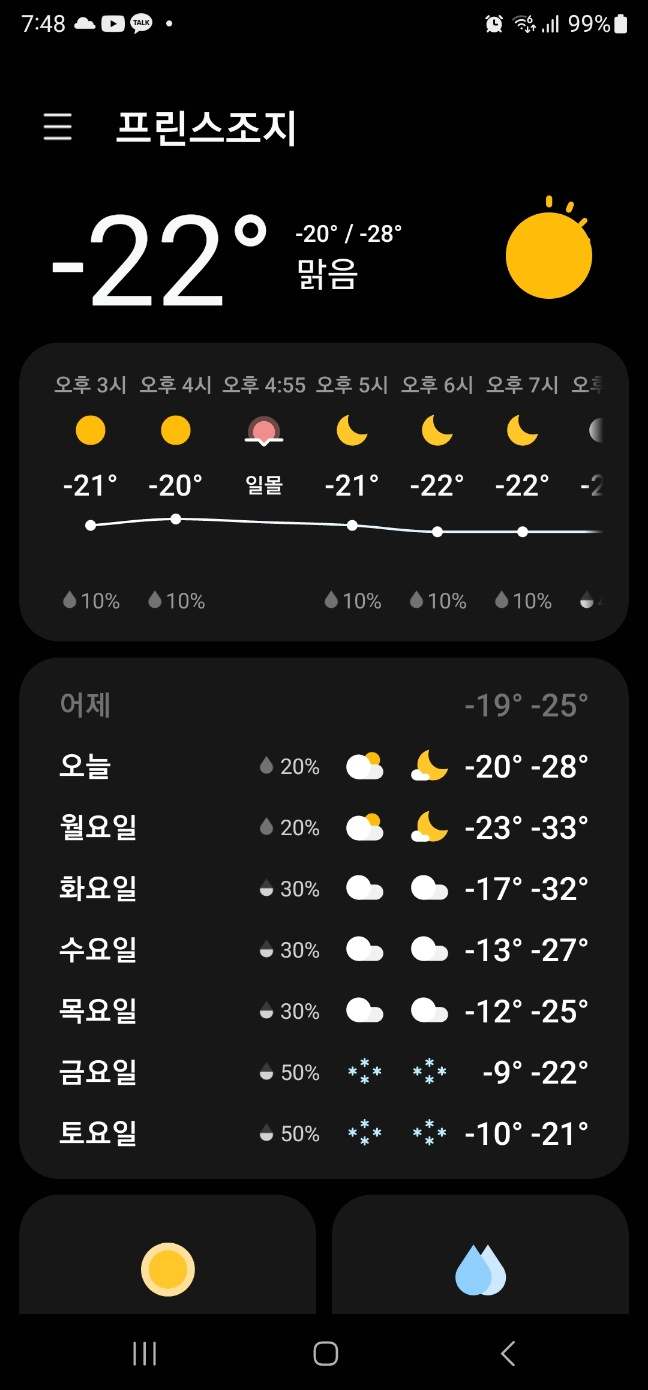Open the forecast for 화요일

(324, 888)
